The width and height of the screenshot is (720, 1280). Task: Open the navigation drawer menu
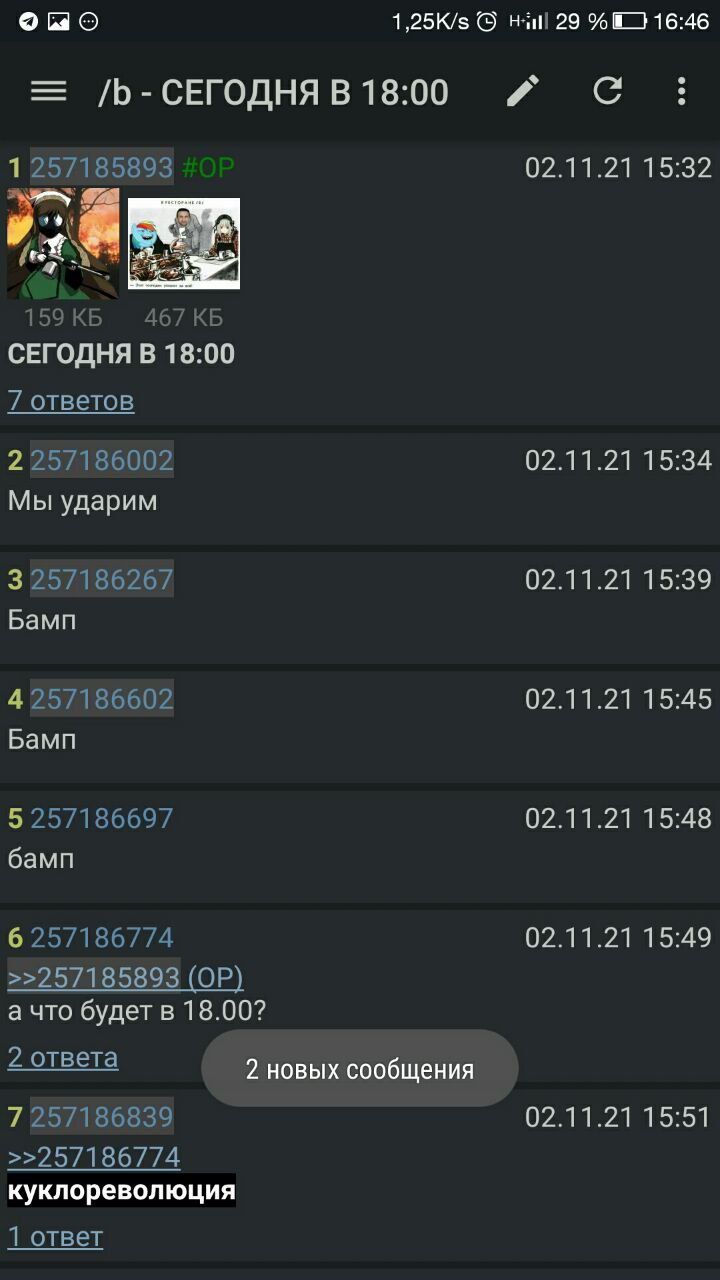click(48, 92)
